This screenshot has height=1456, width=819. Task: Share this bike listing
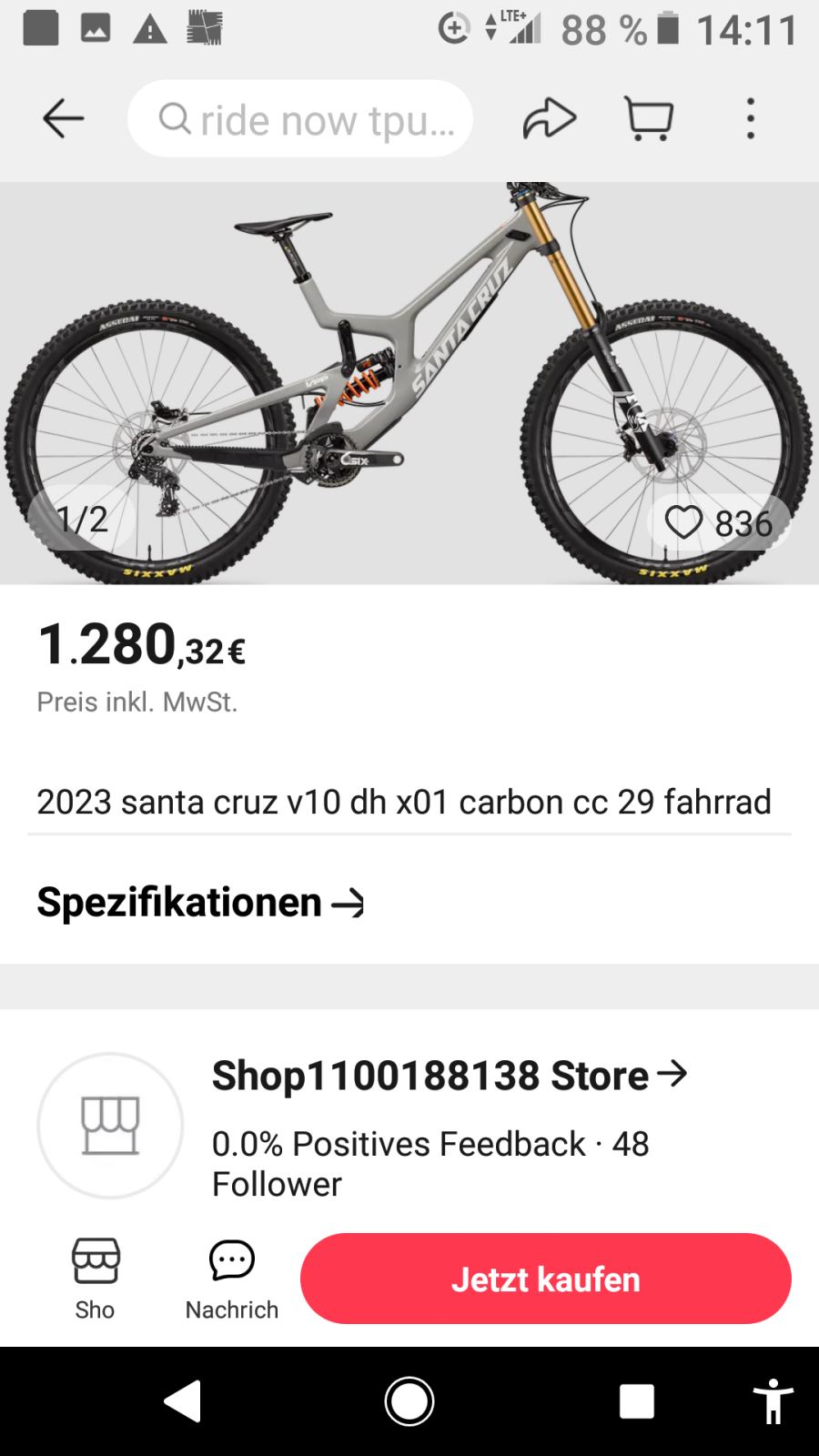click(x=550, y=119)
